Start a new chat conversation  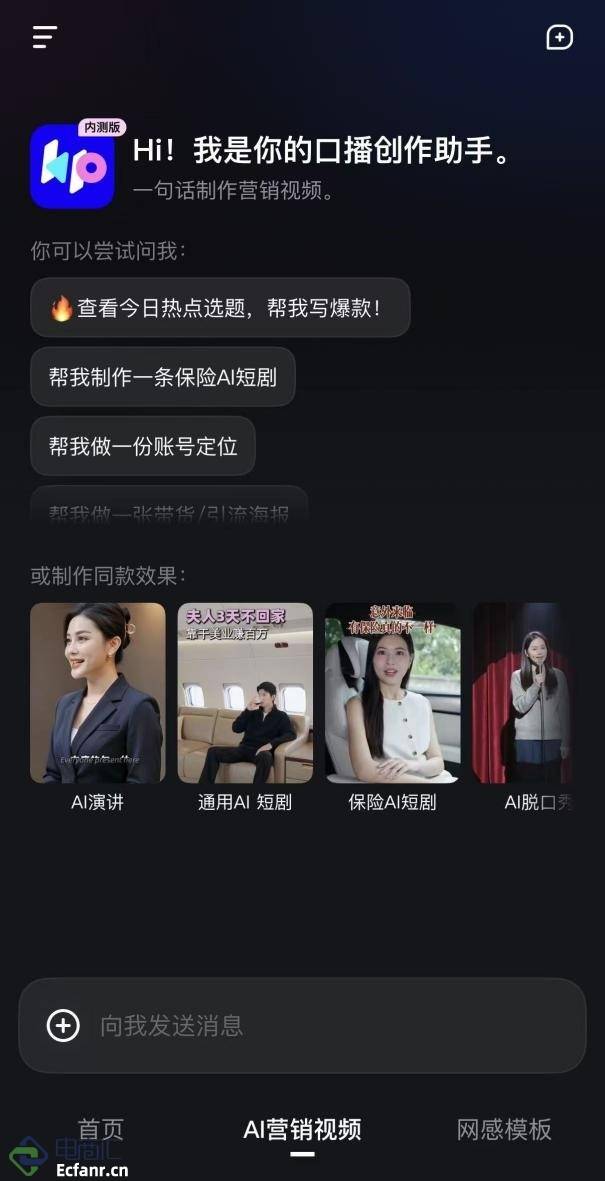click(559, 37)
